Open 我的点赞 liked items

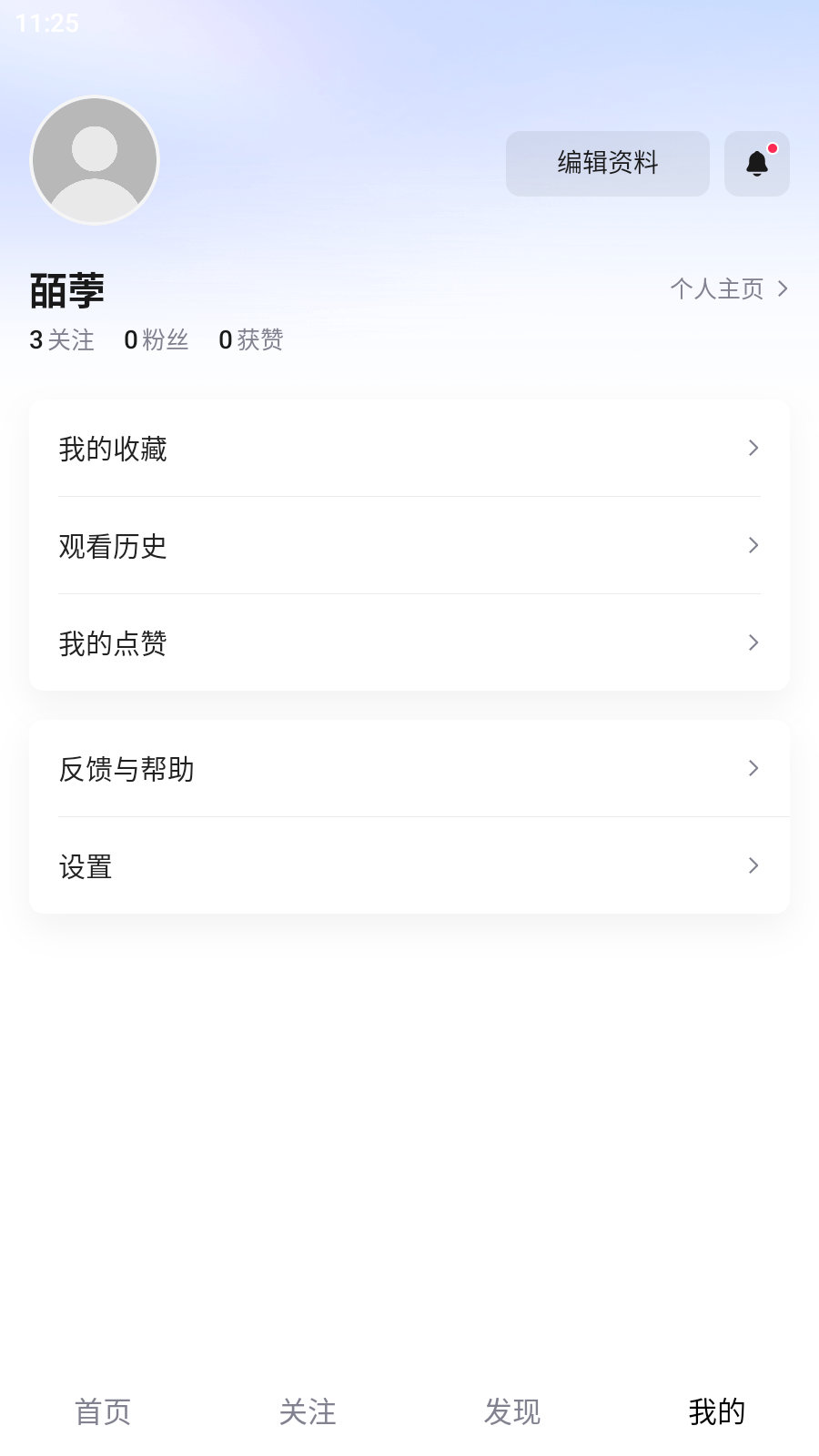409,643
